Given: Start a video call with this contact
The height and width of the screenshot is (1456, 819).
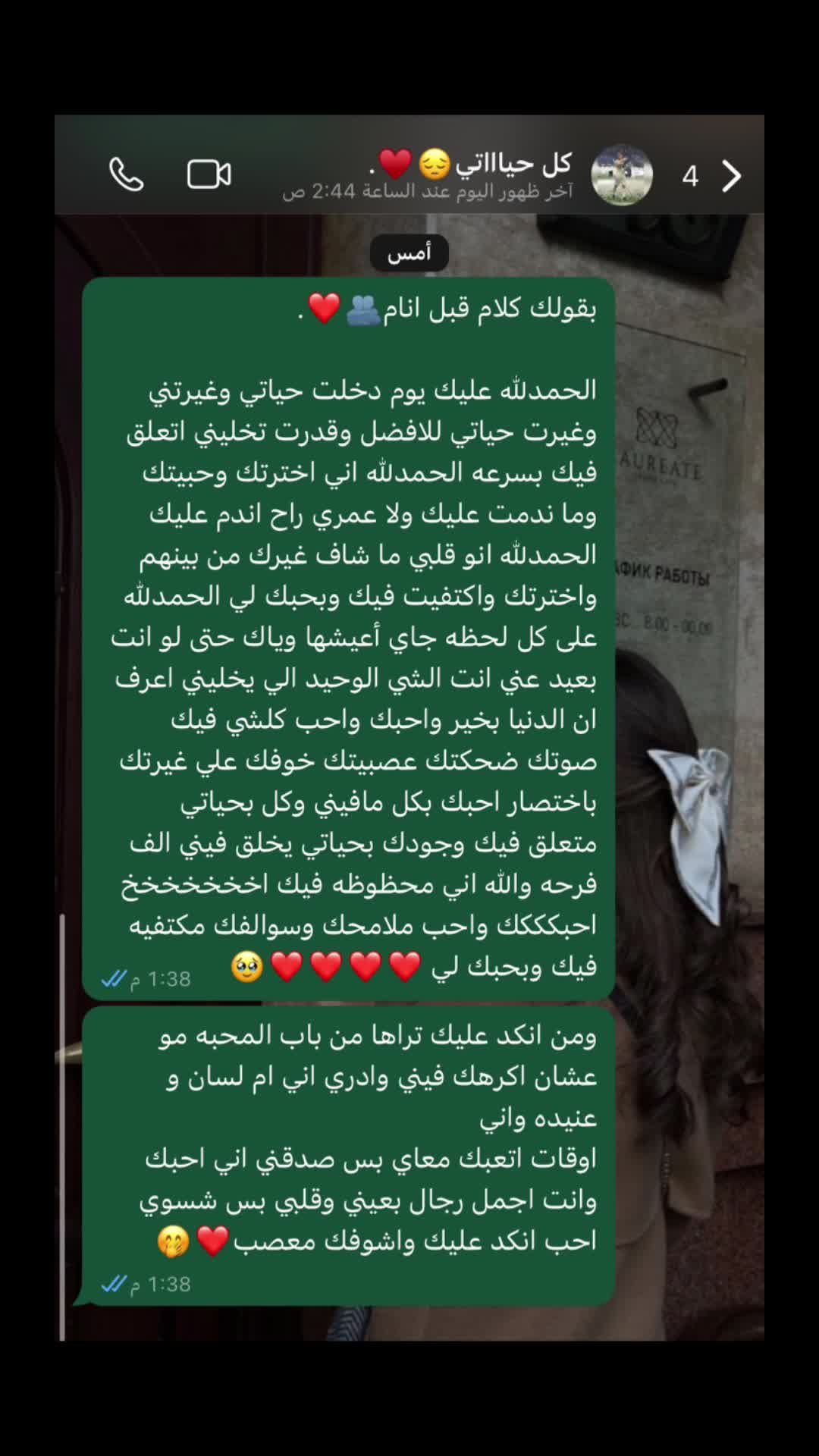Looking at the screenshot, I should click(x=209, y=174).
